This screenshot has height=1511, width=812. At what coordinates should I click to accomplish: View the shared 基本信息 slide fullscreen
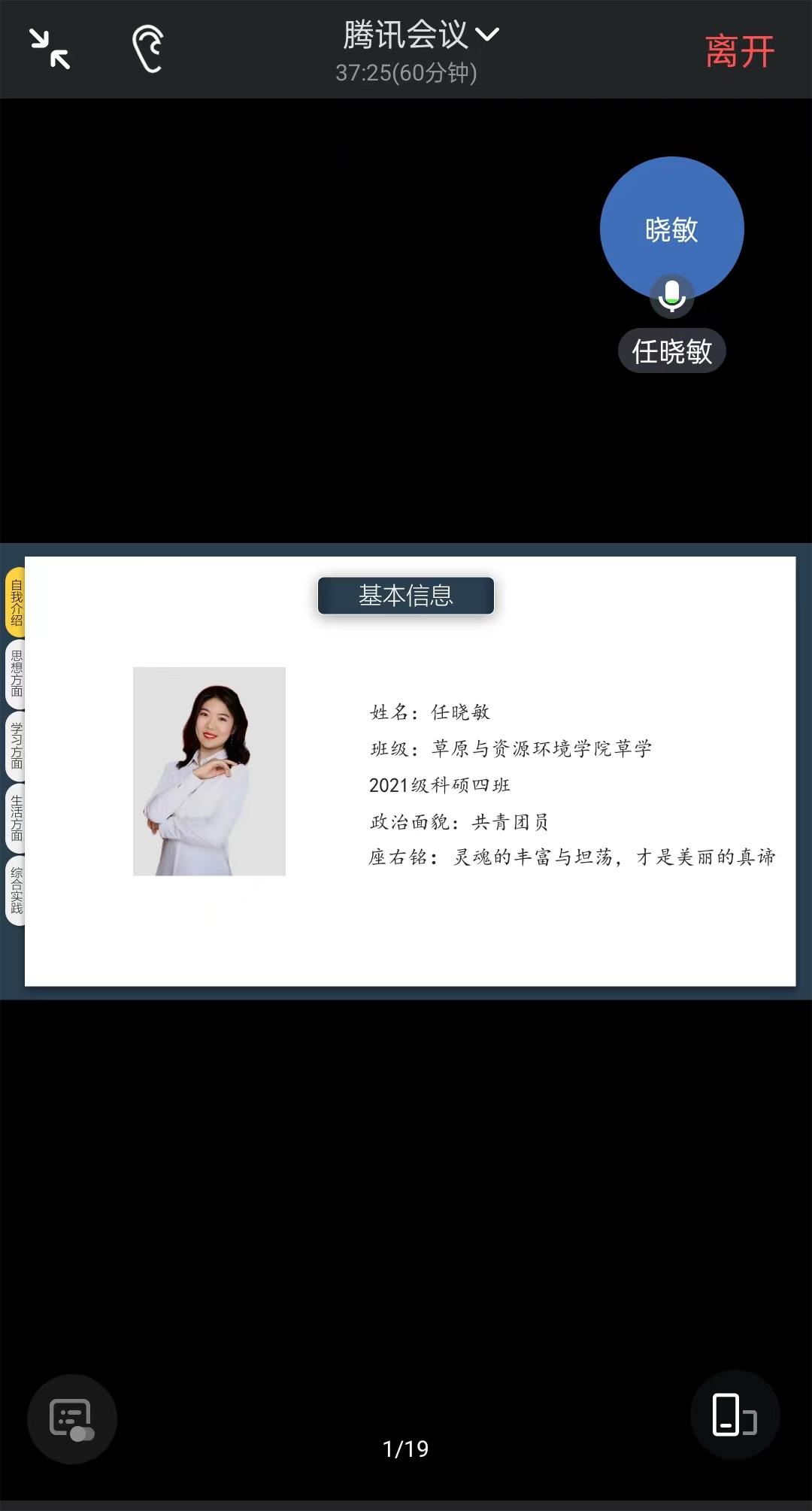tap(410, 771)
